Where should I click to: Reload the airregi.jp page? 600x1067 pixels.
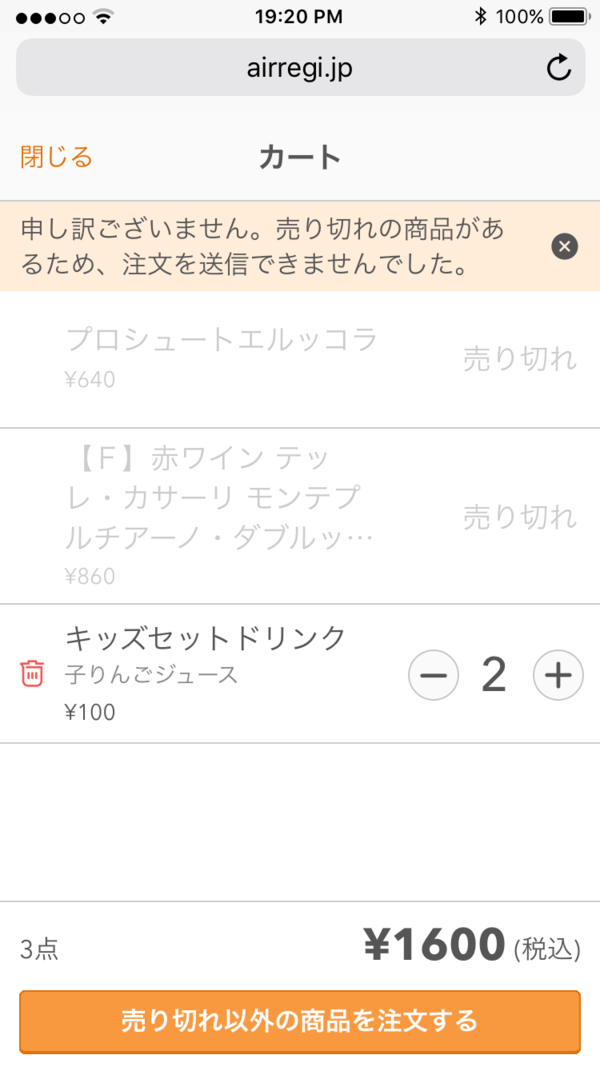[x=558, y=68]
